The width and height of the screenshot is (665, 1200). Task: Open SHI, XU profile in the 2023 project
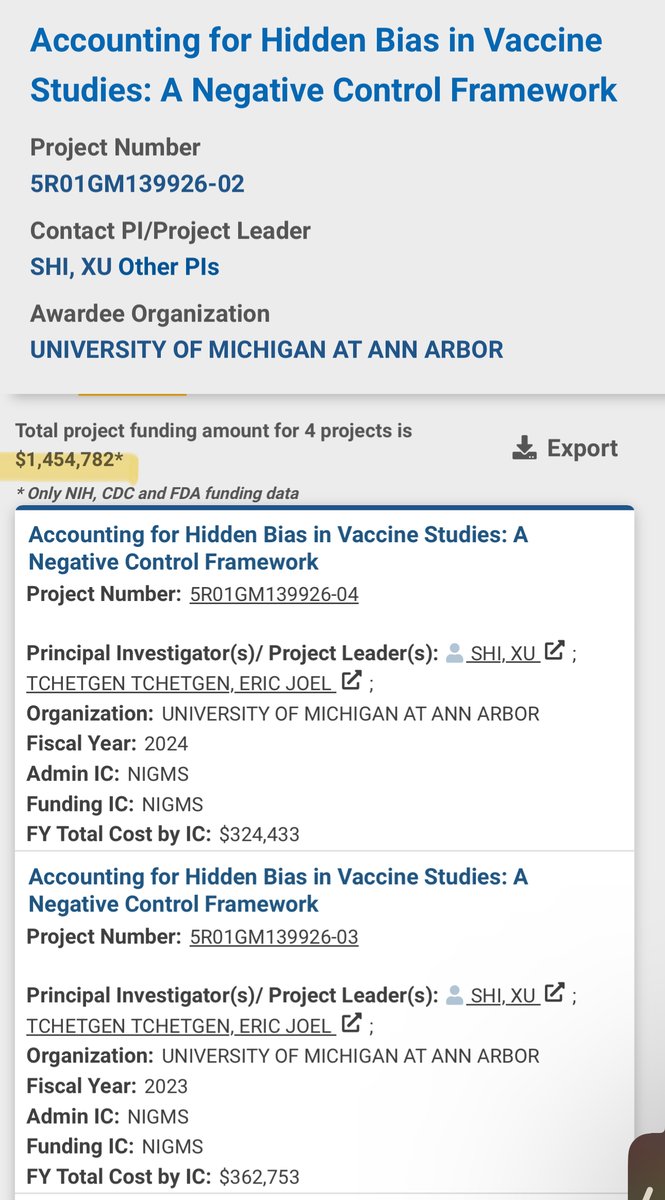pos(505,996)
